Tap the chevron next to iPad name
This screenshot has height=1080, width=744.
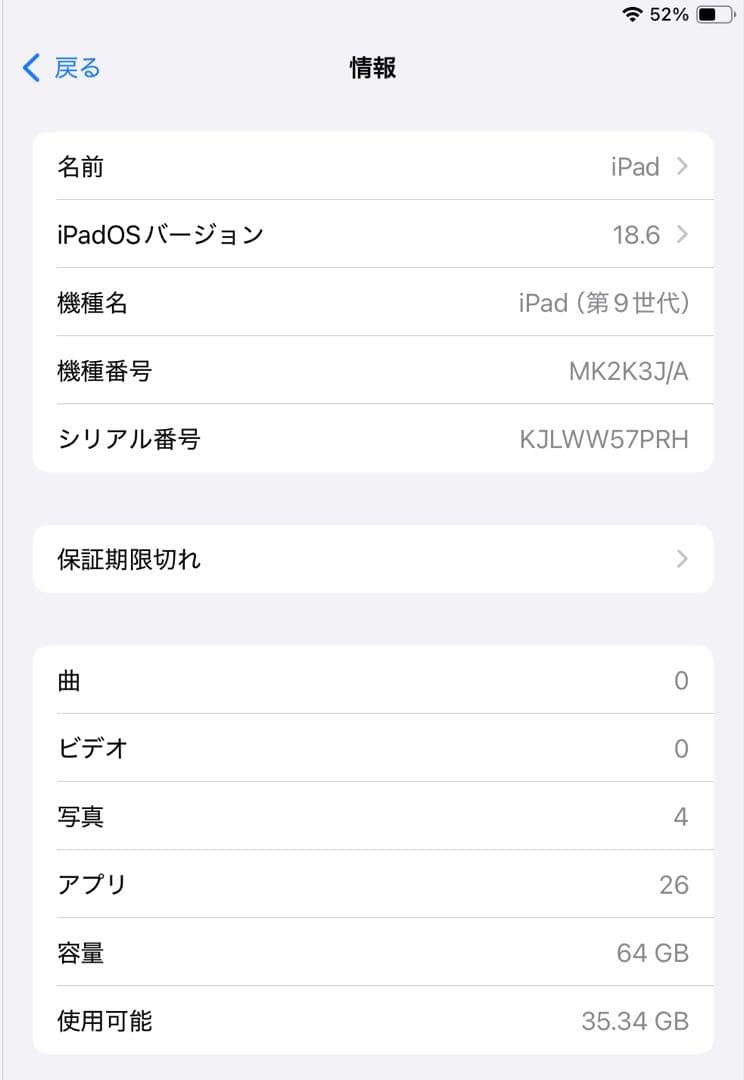click(682, 167)
